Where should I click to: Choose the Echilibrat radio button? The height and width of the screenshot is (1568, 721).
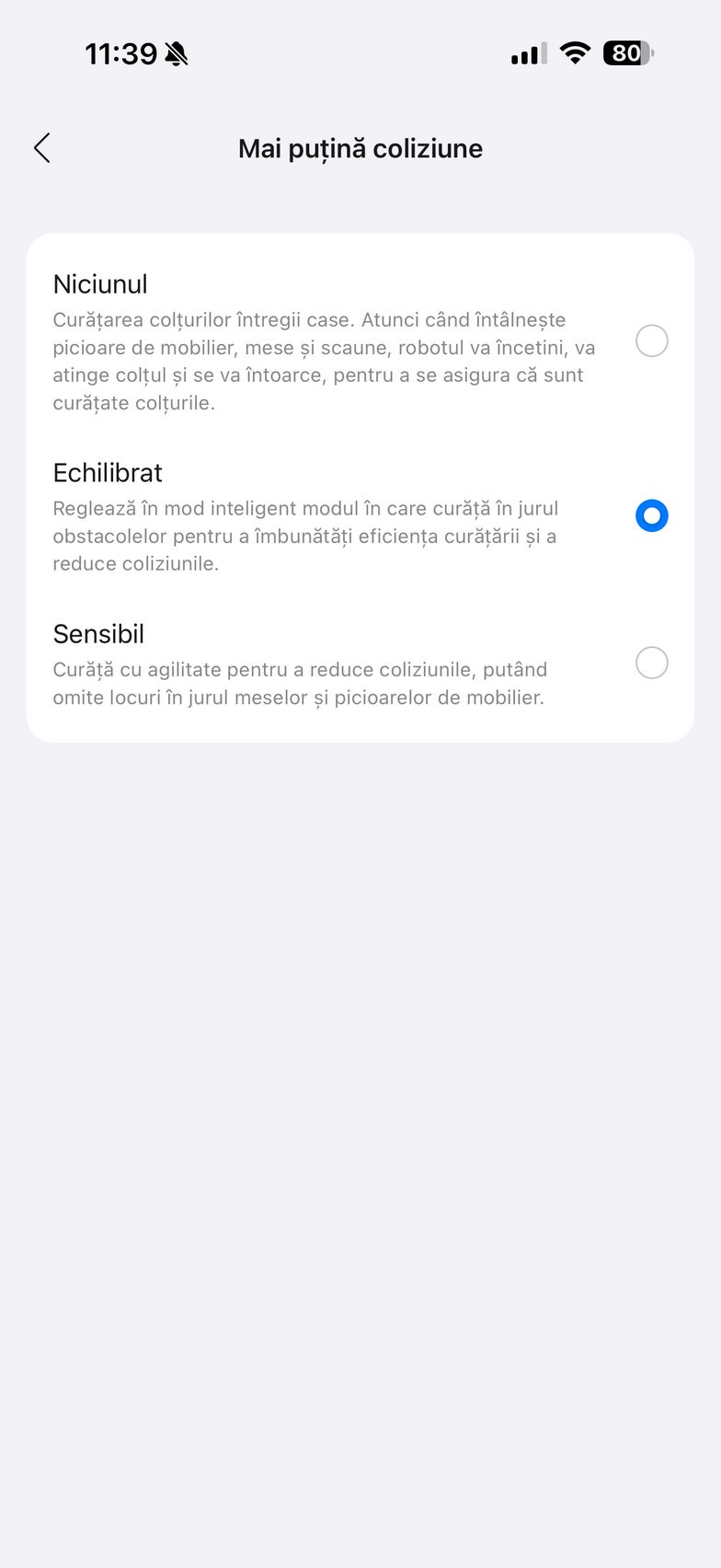tap(651, 516)
